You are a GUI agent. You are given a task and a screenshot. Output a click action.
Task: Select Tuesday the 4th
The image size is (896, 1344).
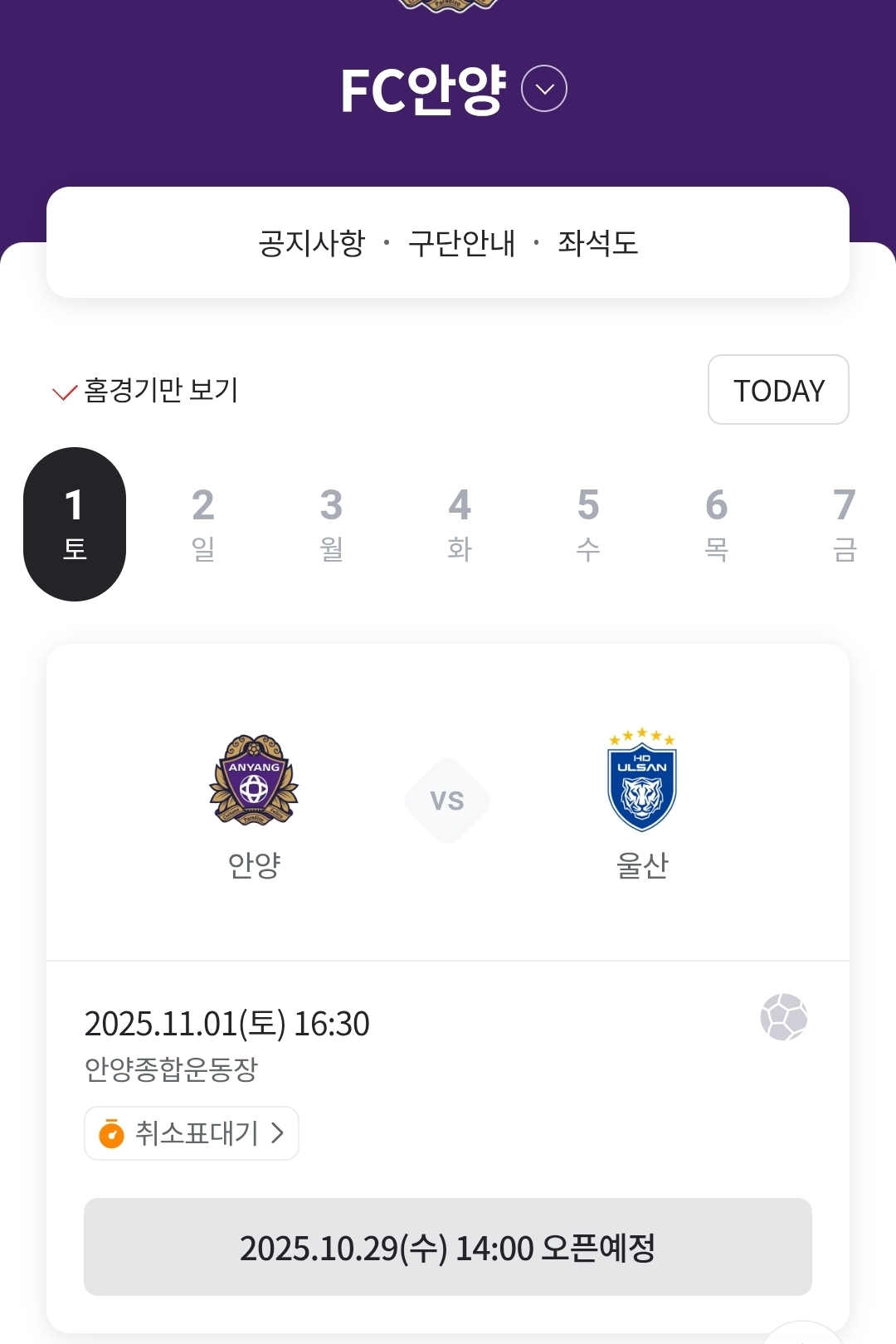point(460,523)
